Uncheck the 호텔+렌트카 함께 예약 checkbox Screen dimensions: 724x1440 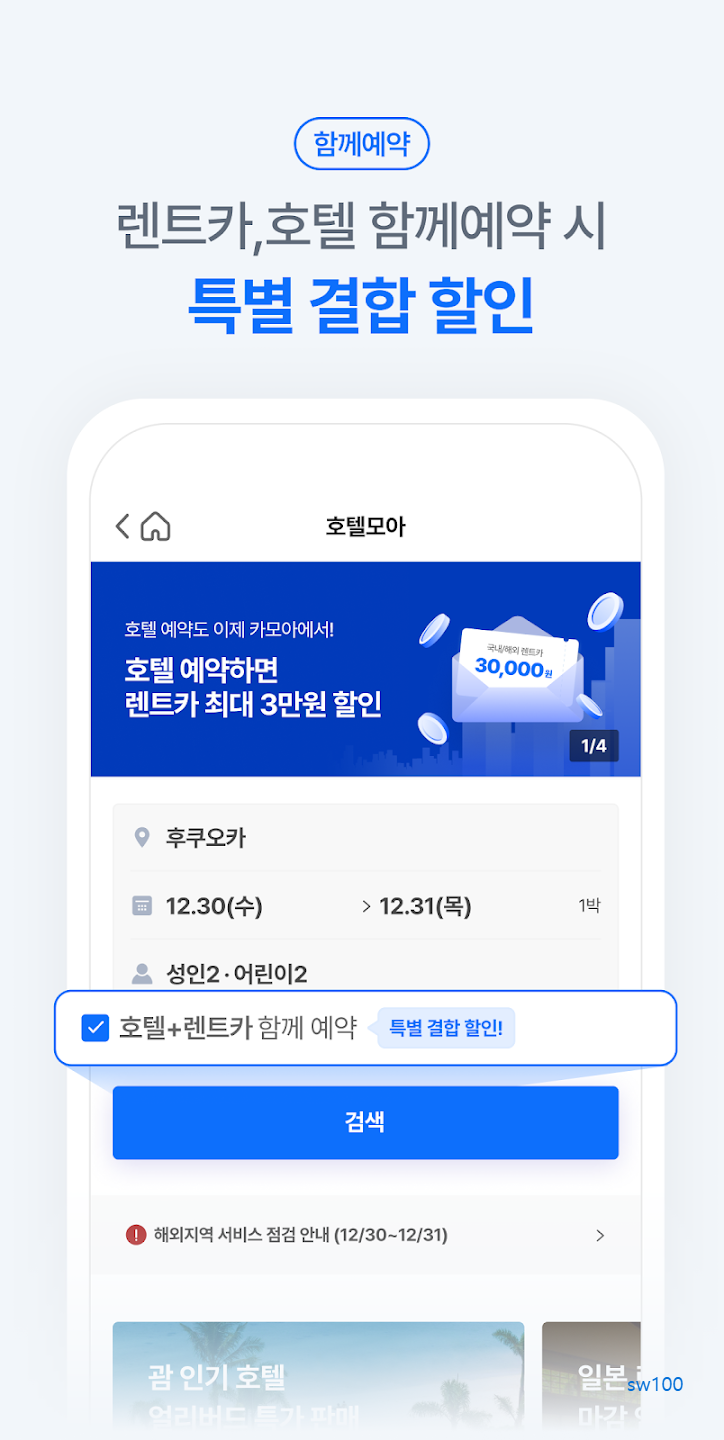tap(95, 1027)
